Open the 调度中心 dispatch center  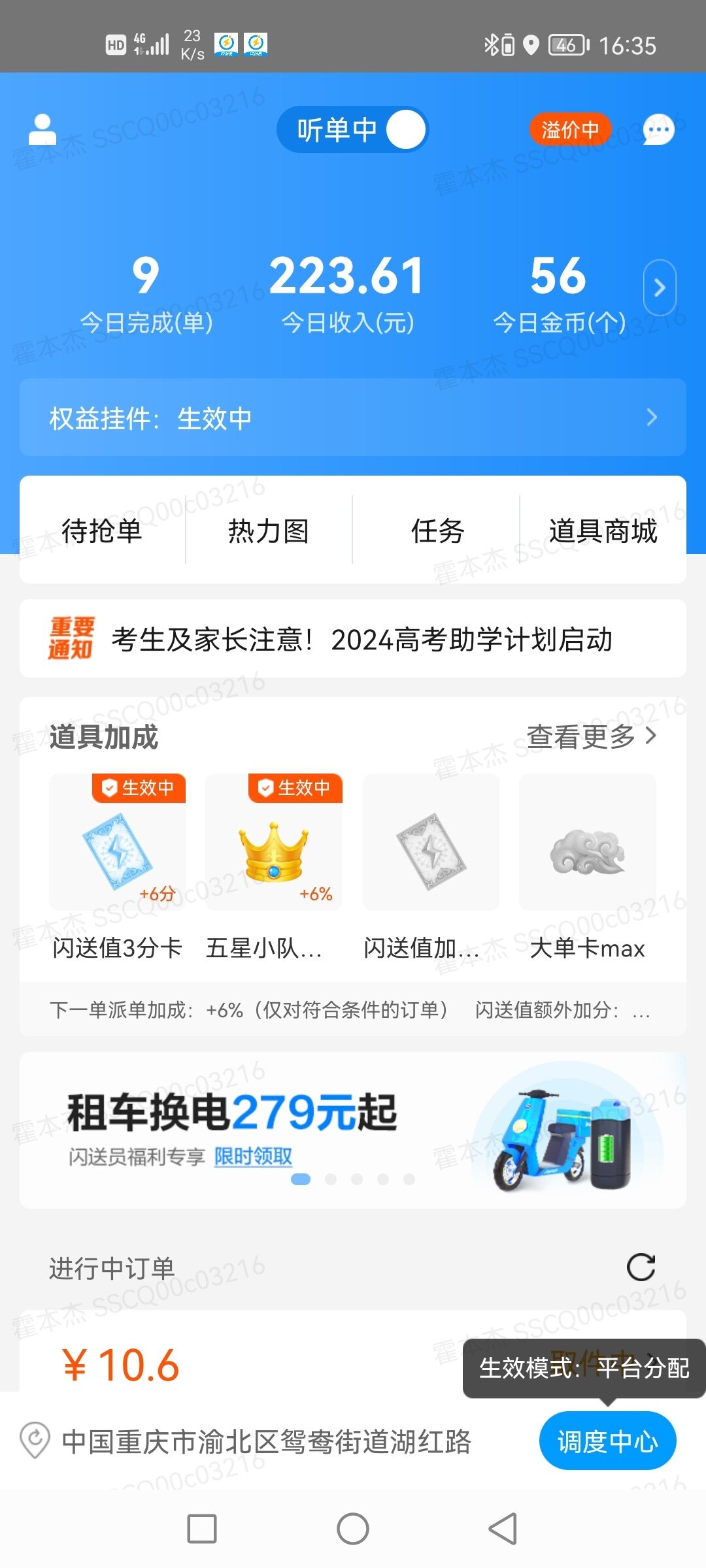[x=607, y=1441]
